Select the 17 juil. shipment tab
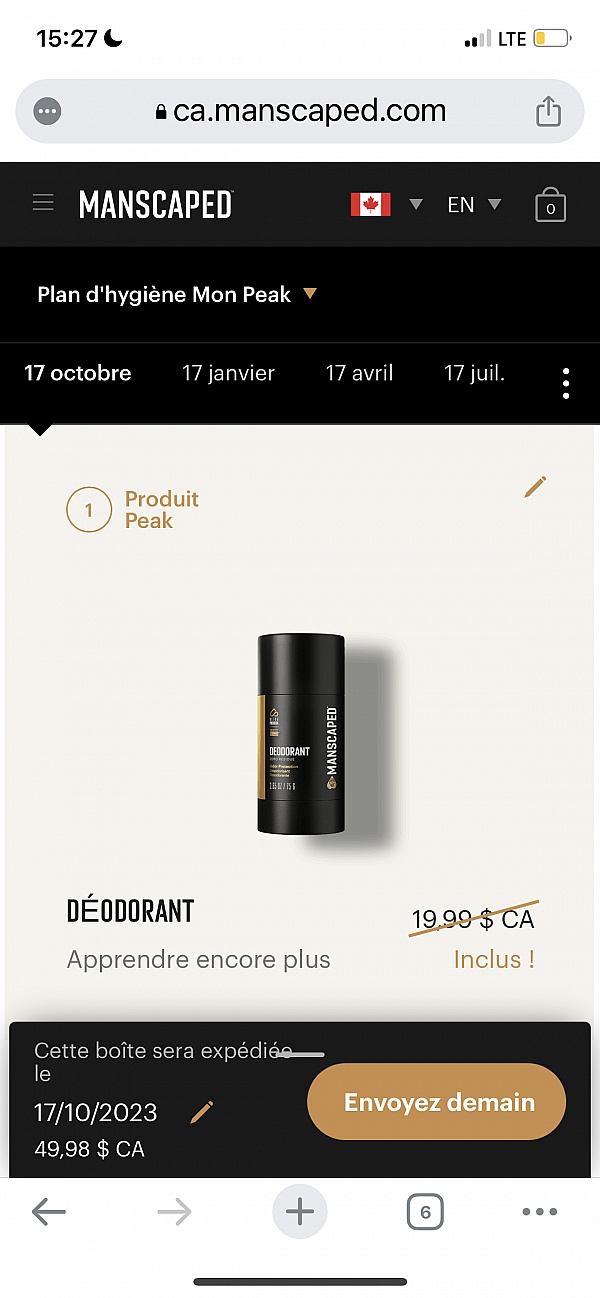Image resolution: width=600 pixels, height=1298 pixels. (474, 373)
